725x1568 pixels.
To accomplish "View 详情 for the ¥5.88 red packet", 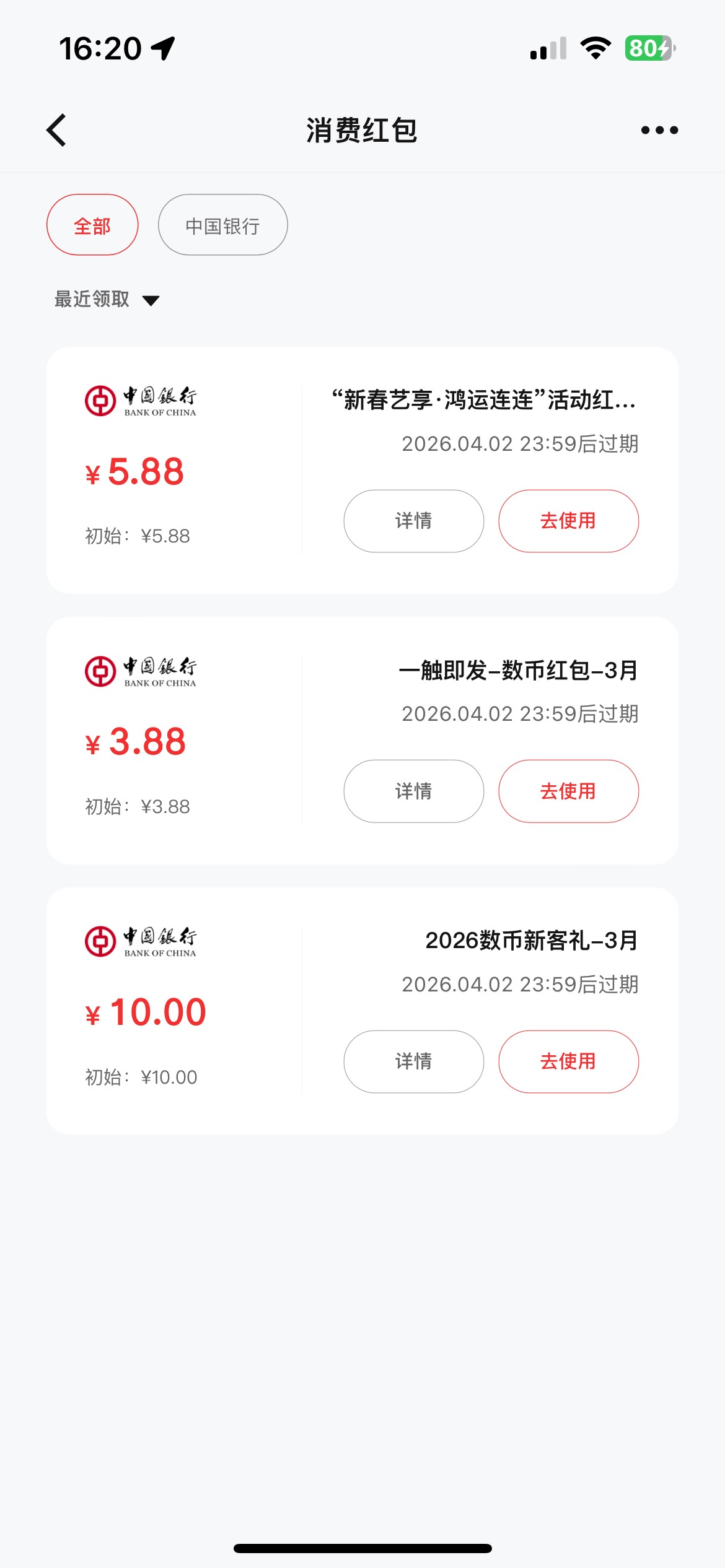I will point(414,521).
